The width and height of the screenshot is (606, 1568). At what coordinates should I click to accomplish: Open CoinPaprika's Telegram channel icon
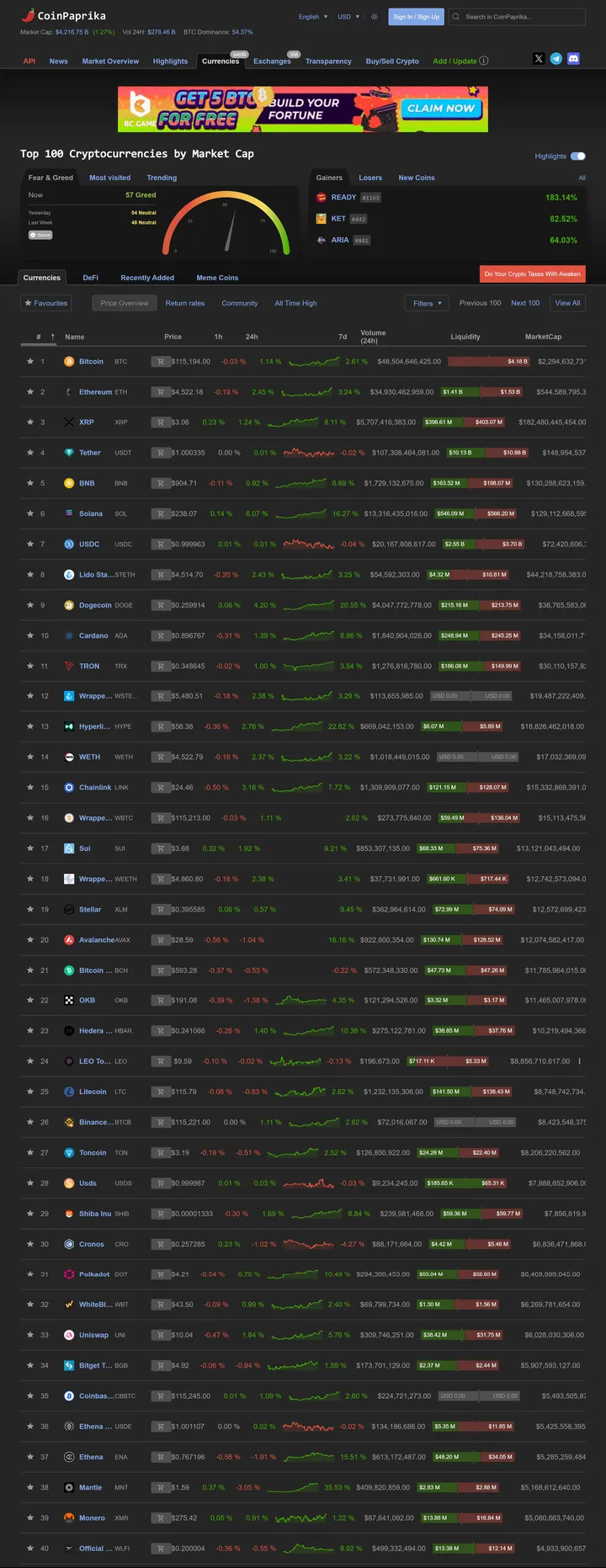click(x=556, y=59)
